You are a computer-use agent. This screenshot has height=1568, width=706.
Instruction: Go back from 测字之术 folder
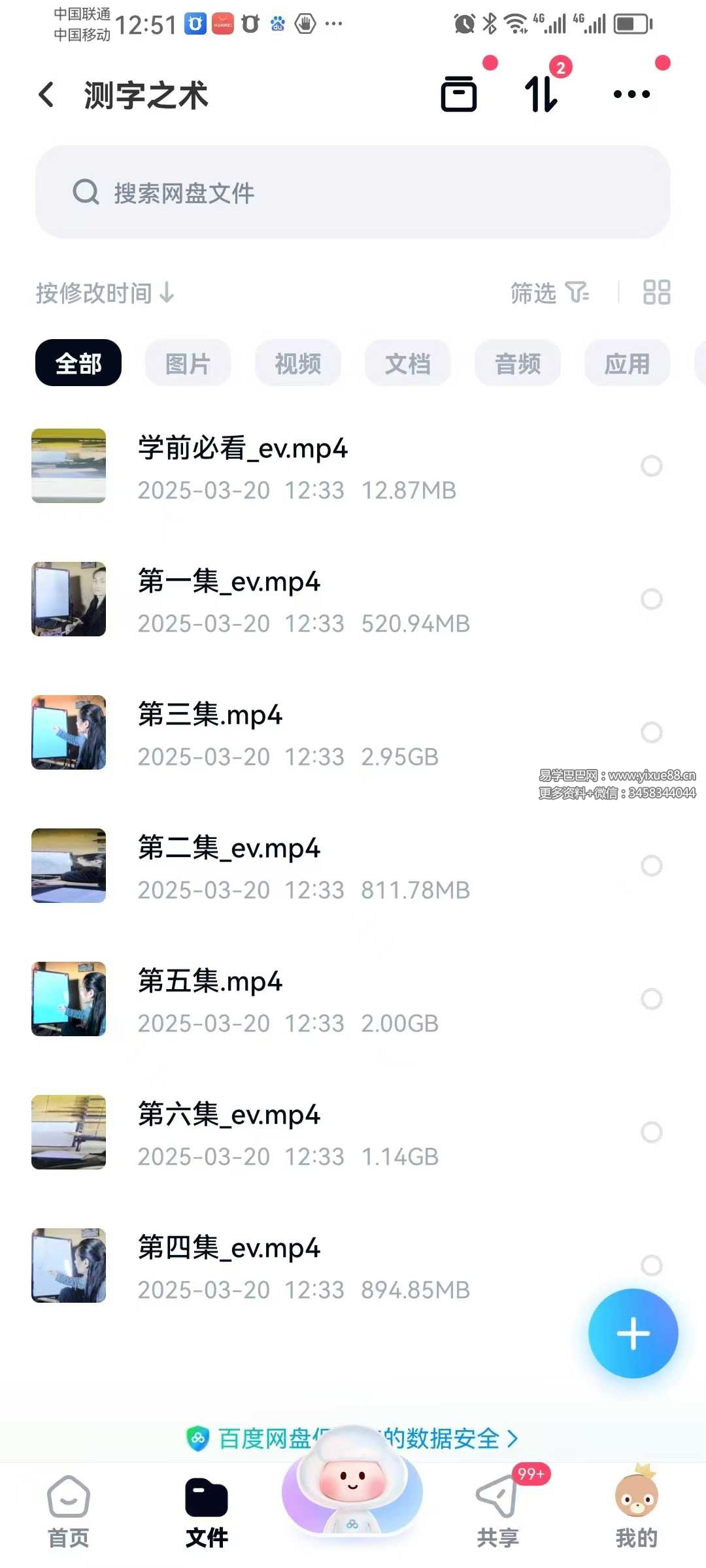pos(46,95)
